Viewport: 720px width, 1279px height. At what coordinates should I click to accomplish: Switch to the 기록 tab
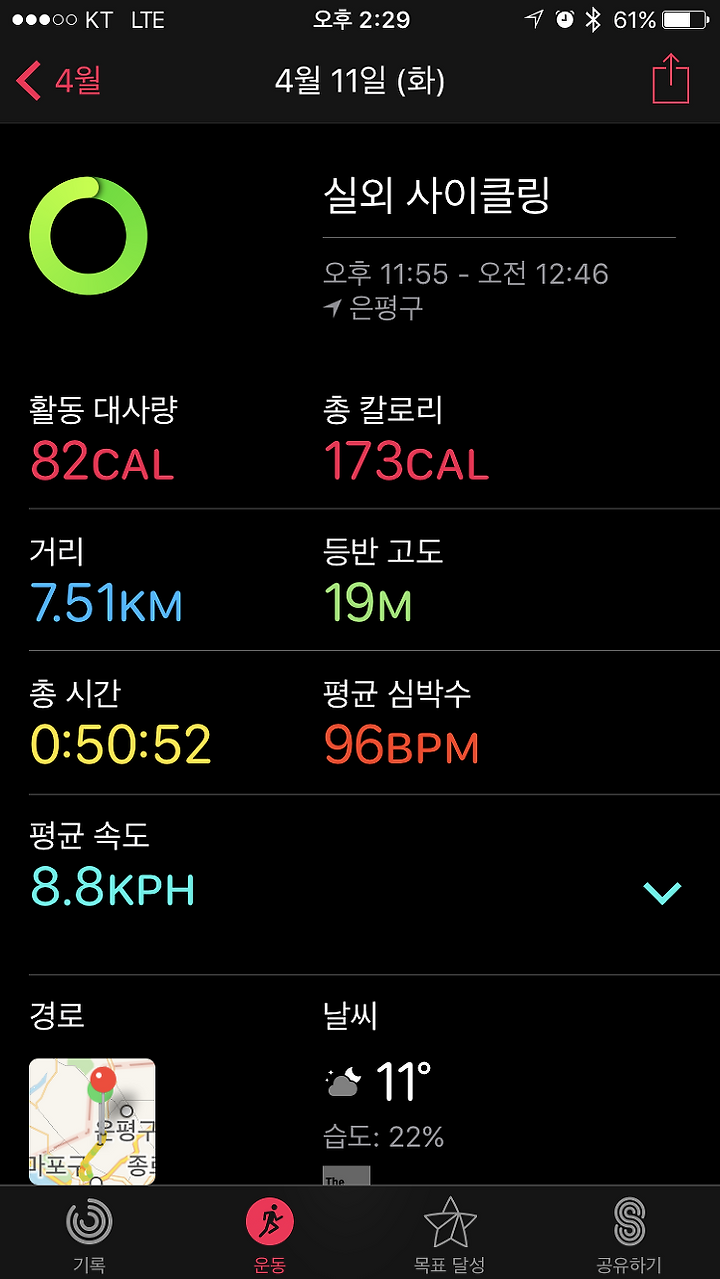point(89,1236)
